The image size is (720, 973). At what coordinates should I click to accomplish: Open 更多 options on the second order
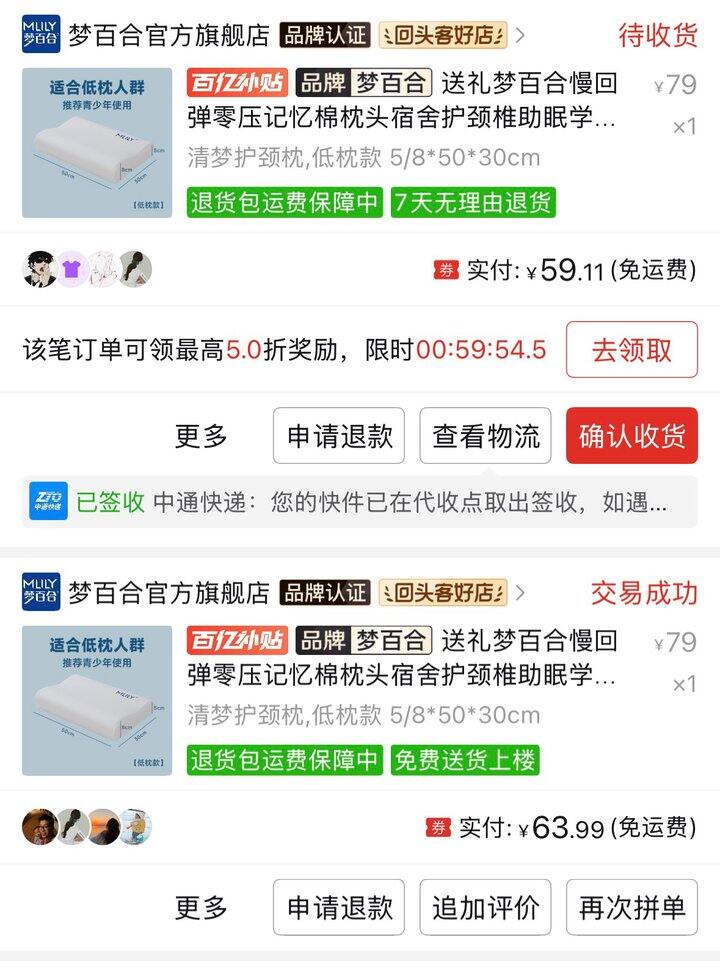click(x=202, y=908)
